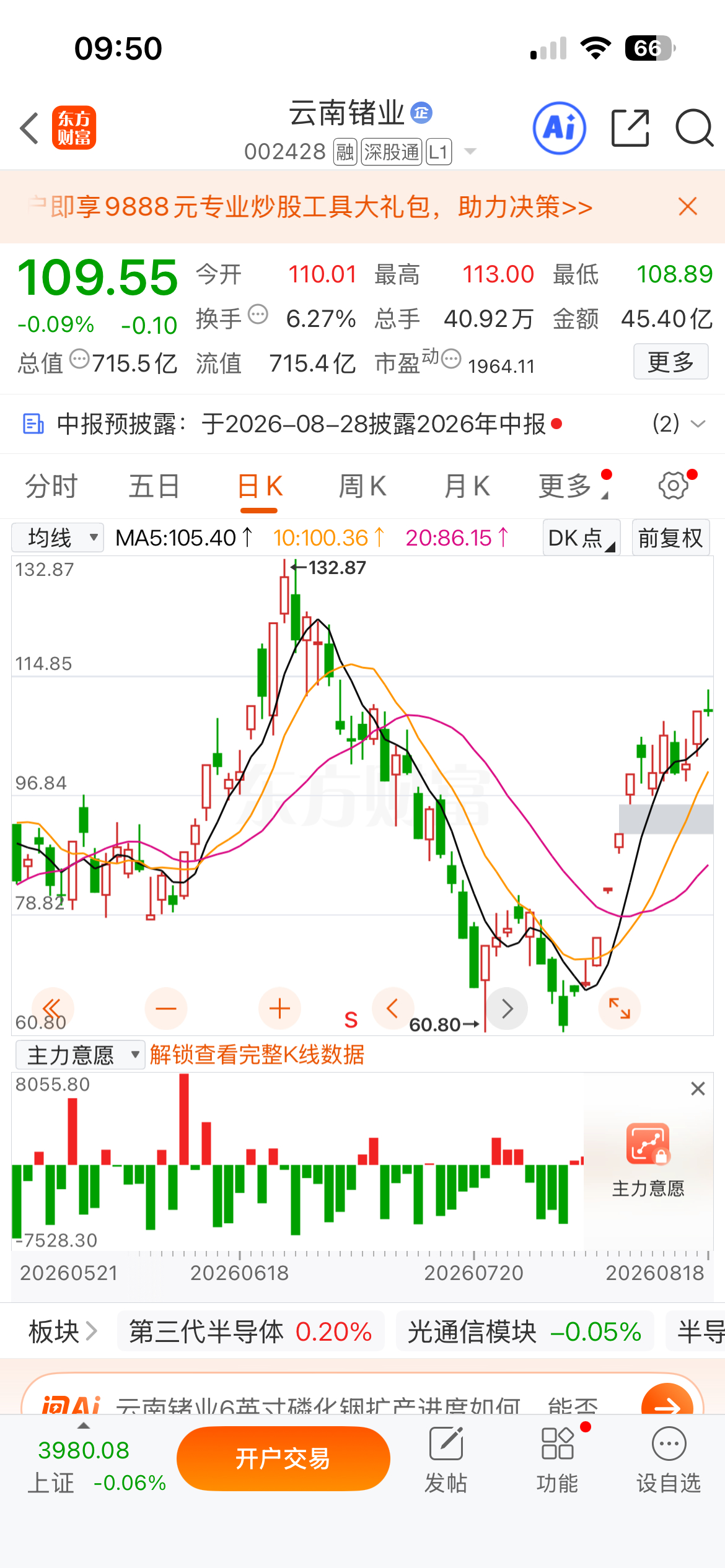The width and height of the screenshot is (725, 1568).
Task: Go back with the top-left arrow
Action: pyautogui.click(x=29, y=128)
